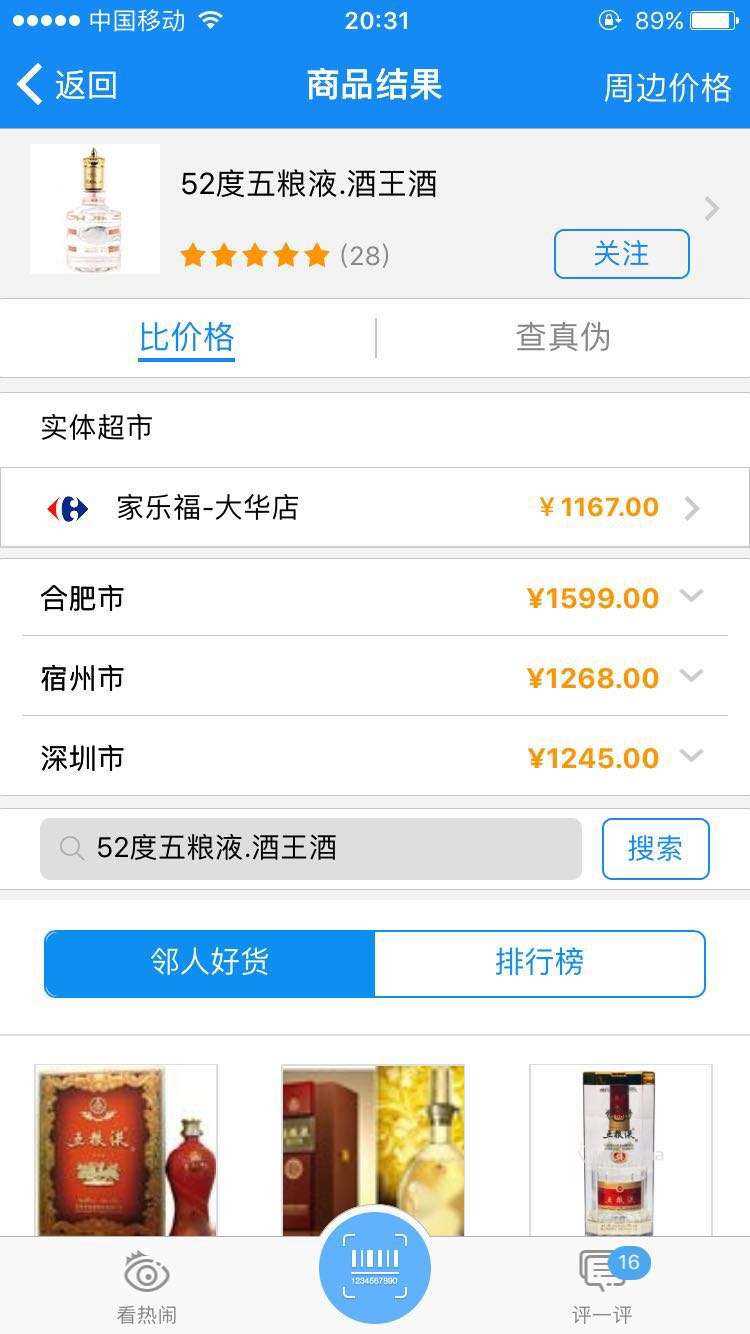
Task: Expand 深圳市 price row
Action: [375, 757]
